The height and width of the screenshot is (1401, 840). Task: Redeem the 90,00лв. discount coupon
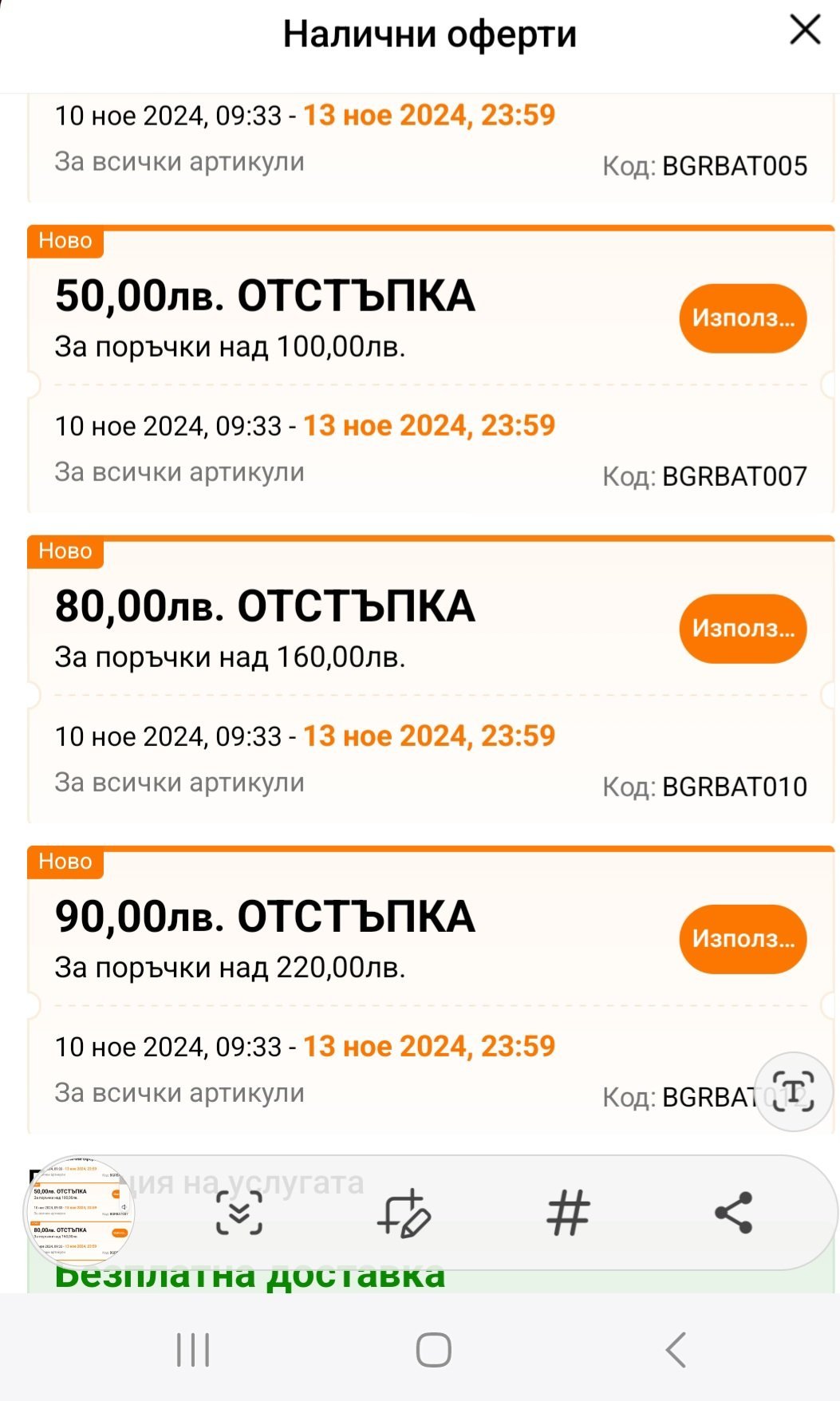tap(743, 939)
